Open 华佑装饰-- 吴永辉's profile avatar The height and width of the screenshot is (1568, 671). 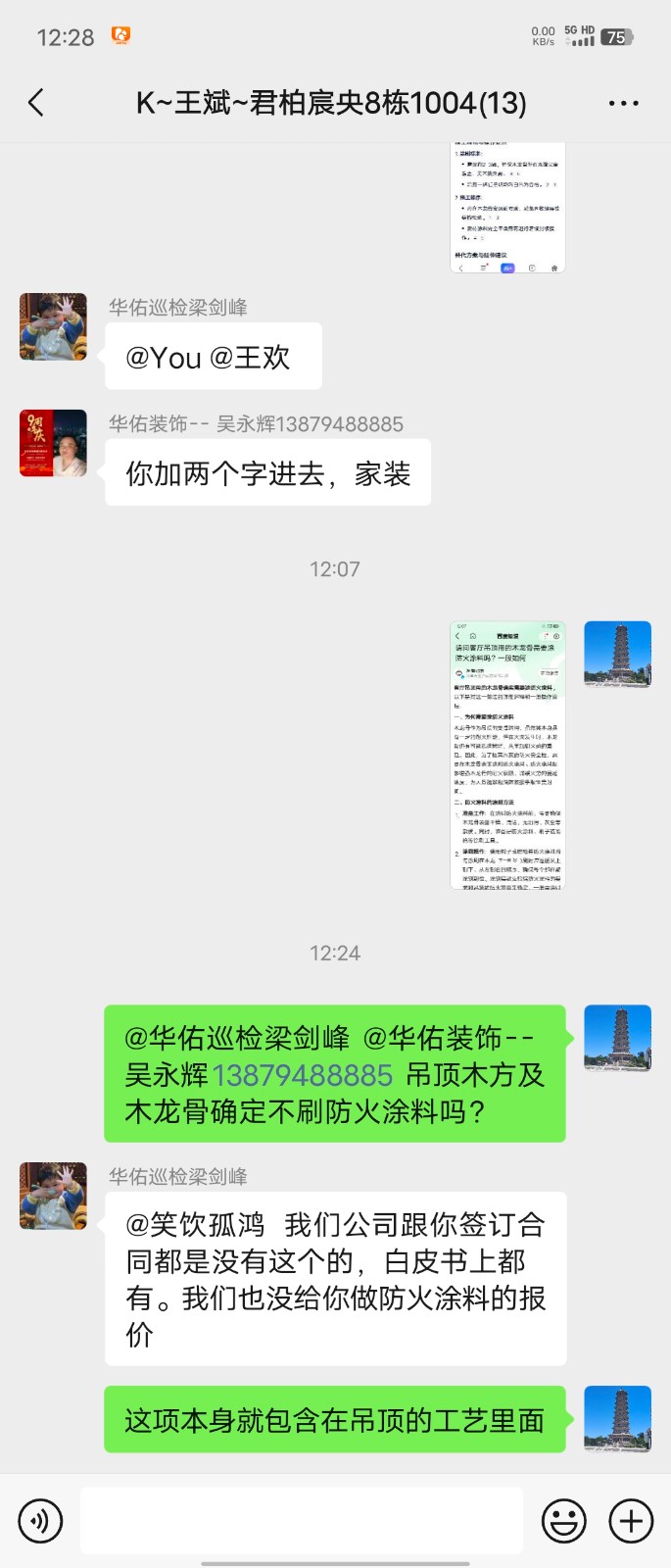53,443
